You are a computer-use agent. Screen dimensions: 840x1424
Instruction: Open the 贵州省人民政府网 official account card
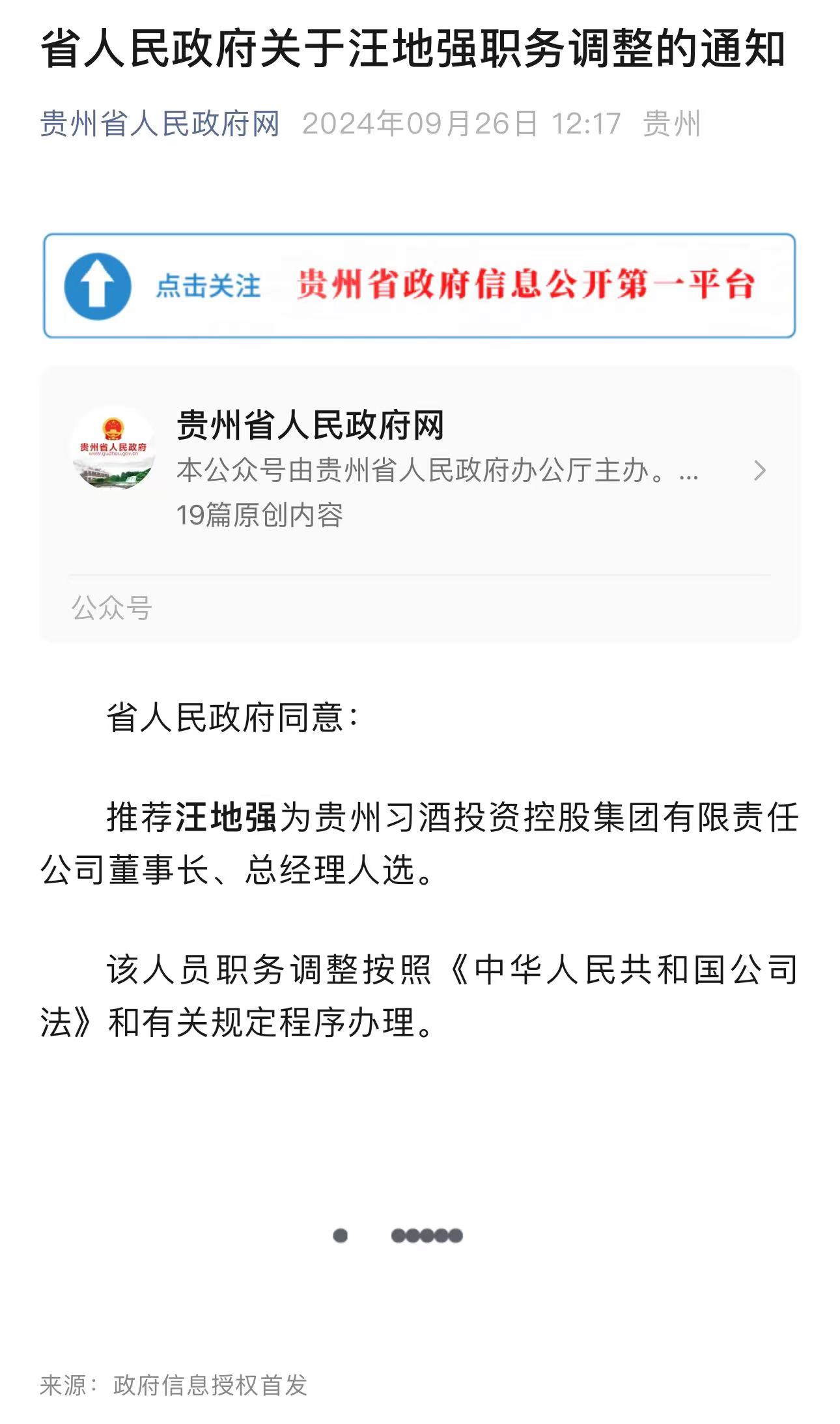[419, 470]
